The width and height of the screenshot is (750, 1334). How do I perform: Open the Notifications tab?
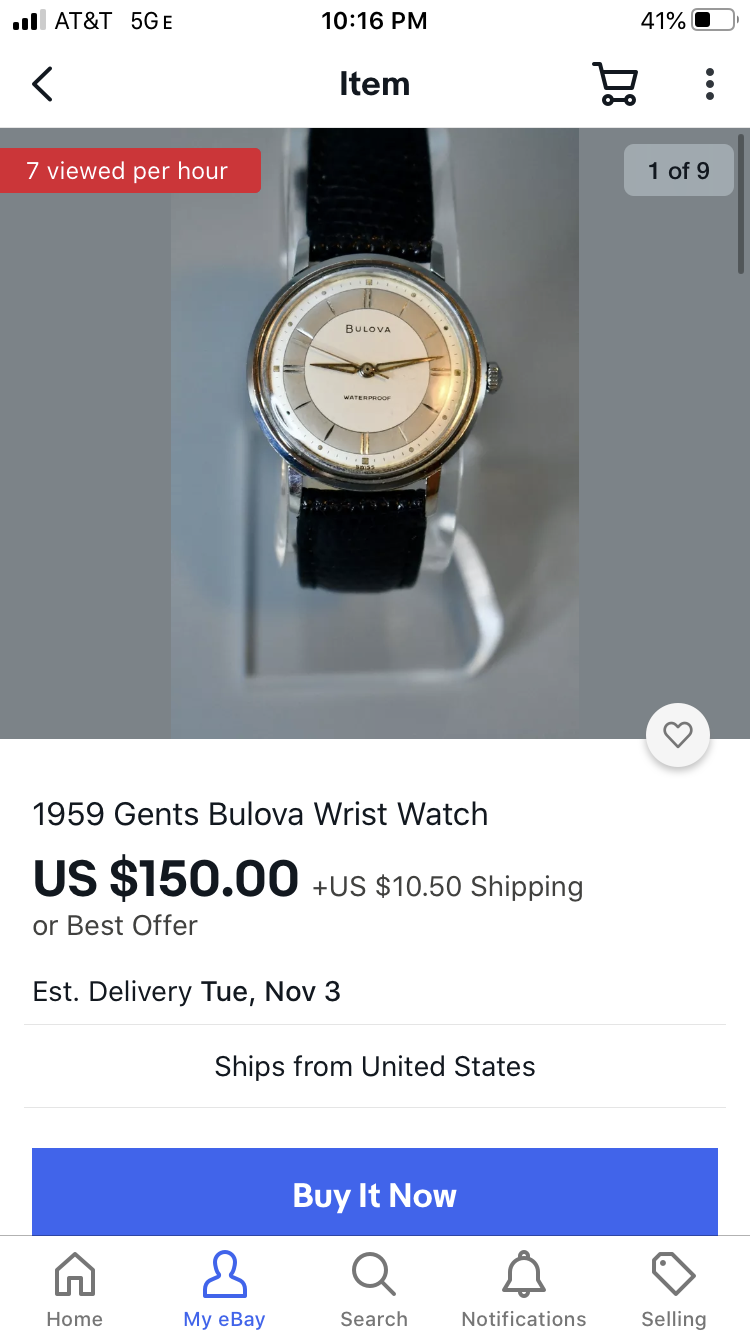tap(523, 1290)
